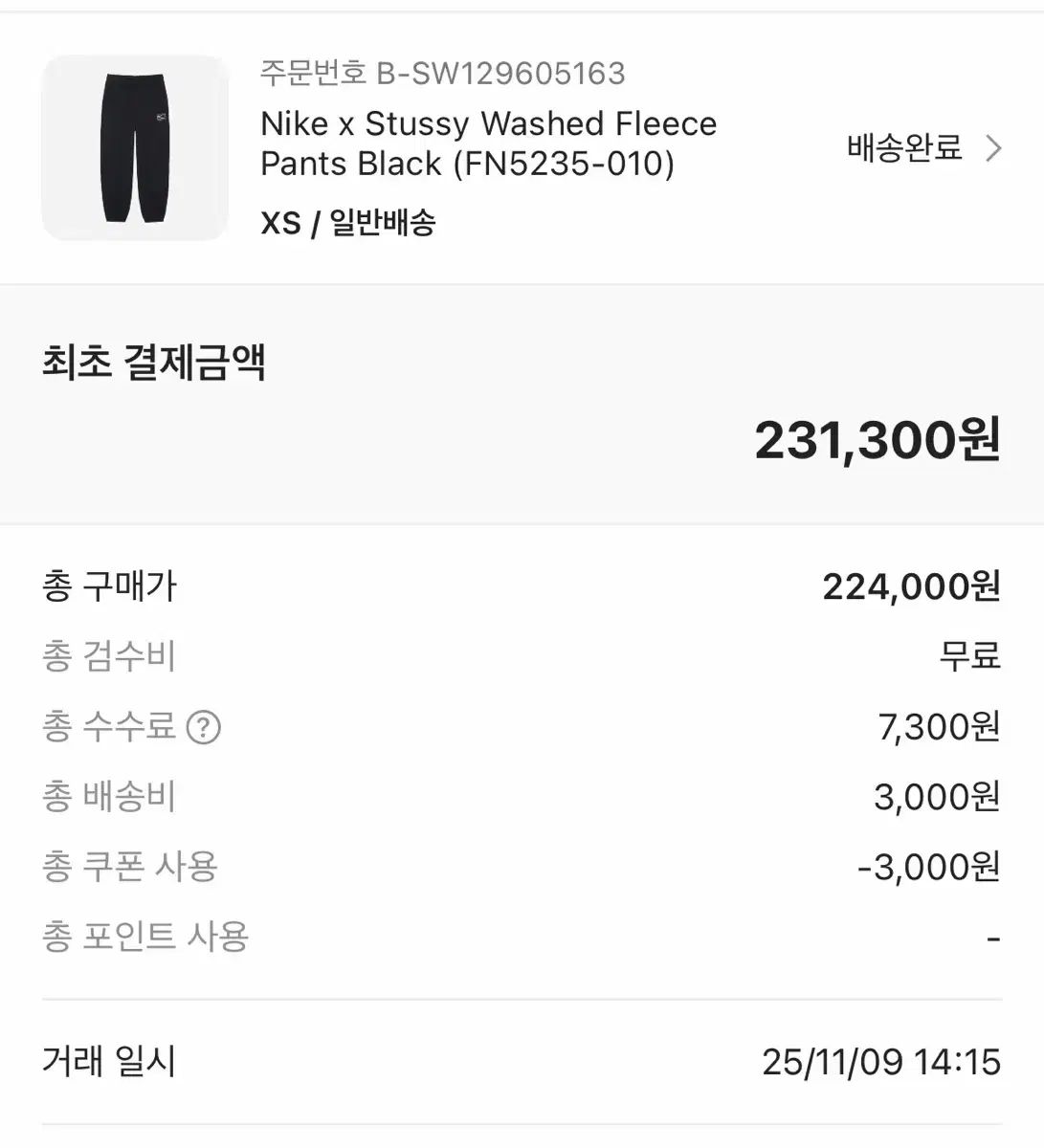Open the fee explanation help icon

(206, 727)
